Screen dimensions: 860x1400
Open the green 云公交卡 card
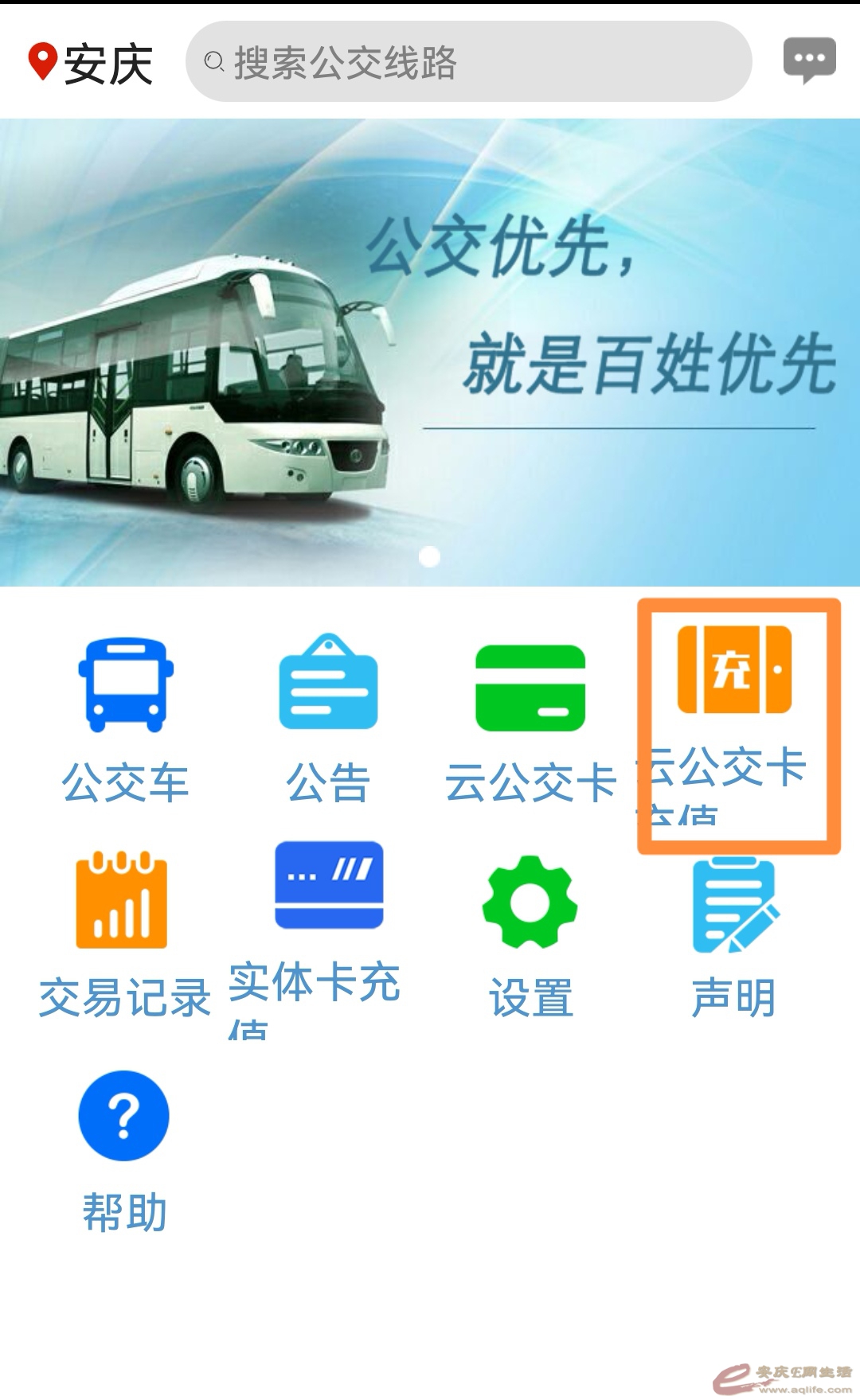[x=530, y=716]
